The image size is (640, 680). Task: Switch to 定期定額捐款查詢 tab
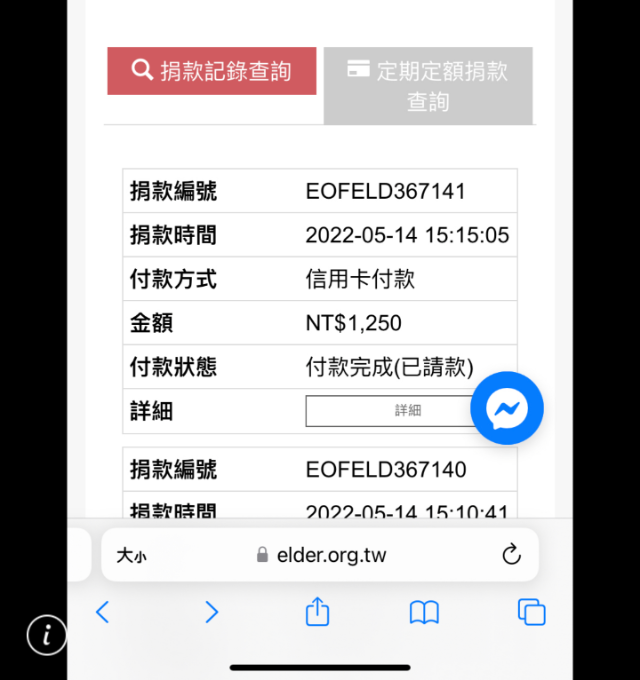[428, 85]
